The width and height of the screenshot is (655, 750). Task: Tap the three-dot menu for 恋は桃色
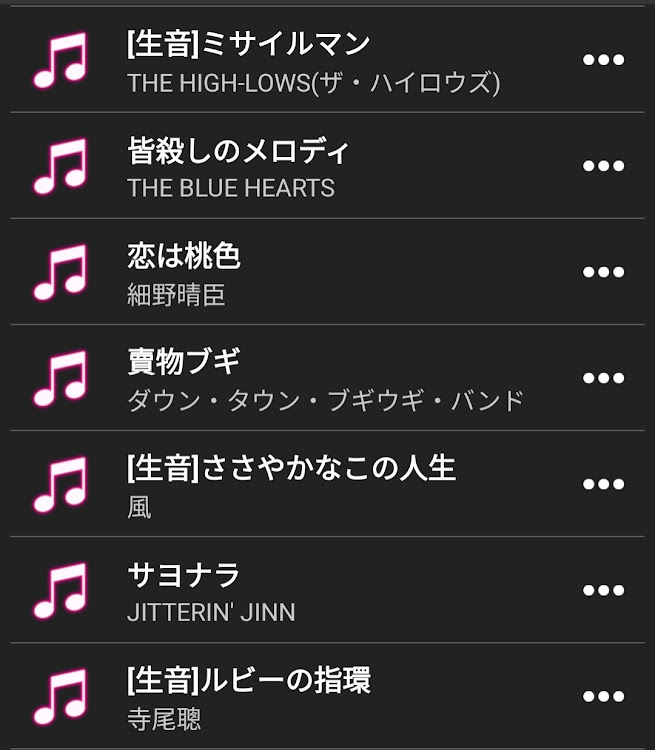(x=603, y=272)
